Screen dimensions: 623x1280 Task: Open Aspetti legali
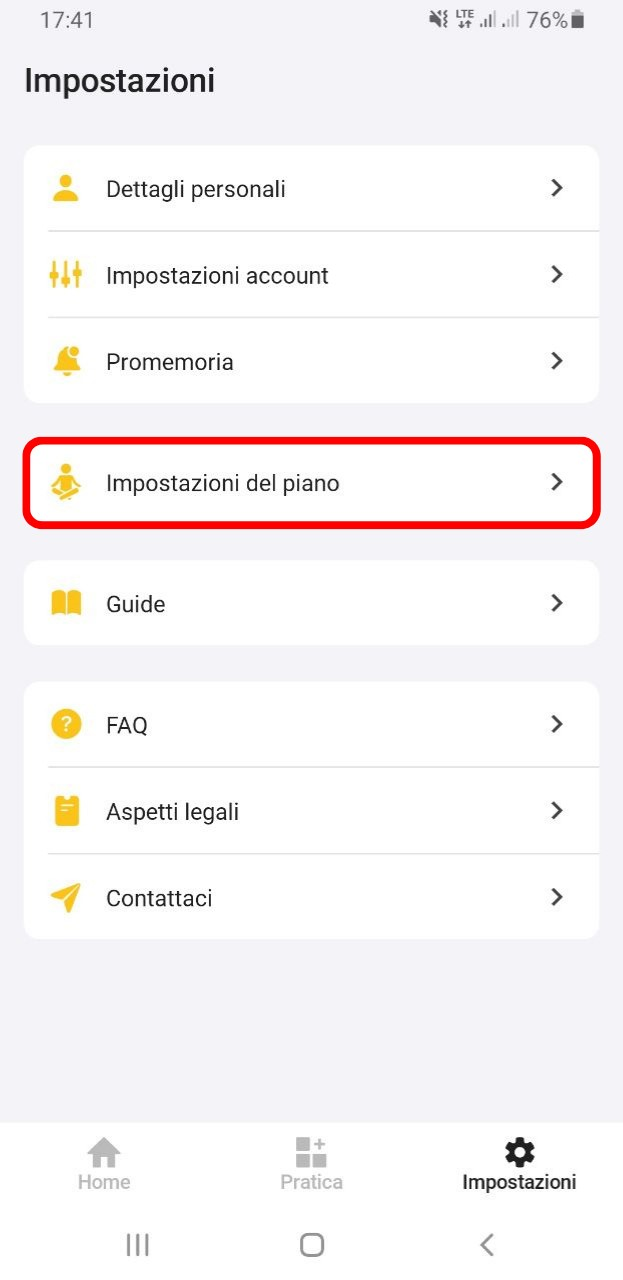(311, 811)
